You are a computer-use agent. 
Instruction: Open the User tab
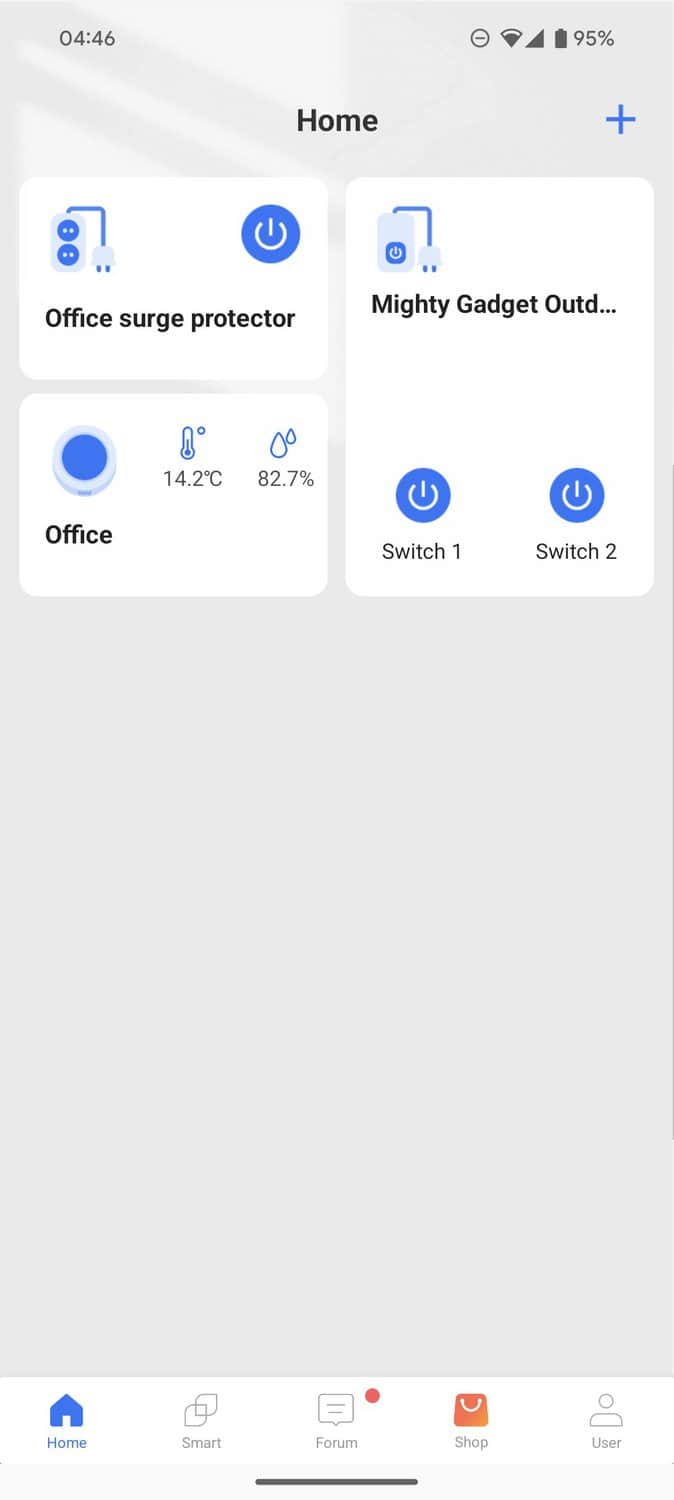tap(606, 1421)
